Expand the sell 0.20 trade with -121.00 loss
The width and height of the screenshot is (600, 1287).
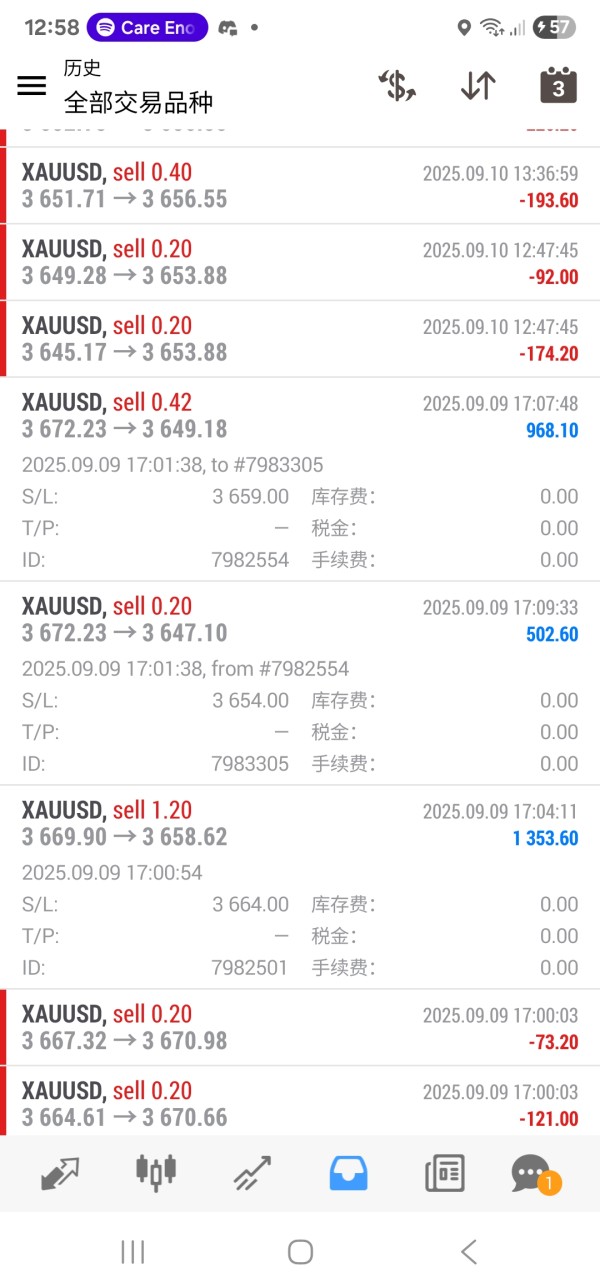coord(300,1103)
